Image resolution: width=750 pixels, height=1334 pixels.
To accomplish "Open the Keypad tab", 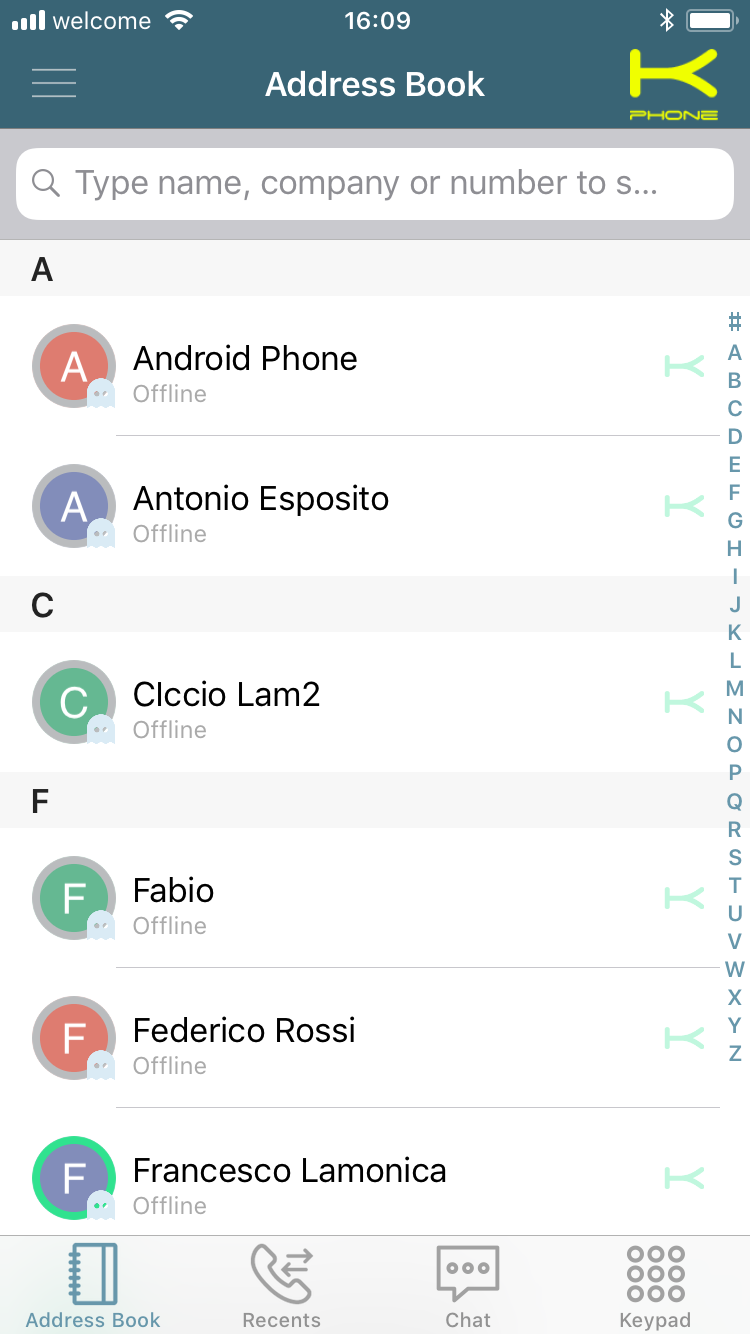I will tap(655, 1286).
